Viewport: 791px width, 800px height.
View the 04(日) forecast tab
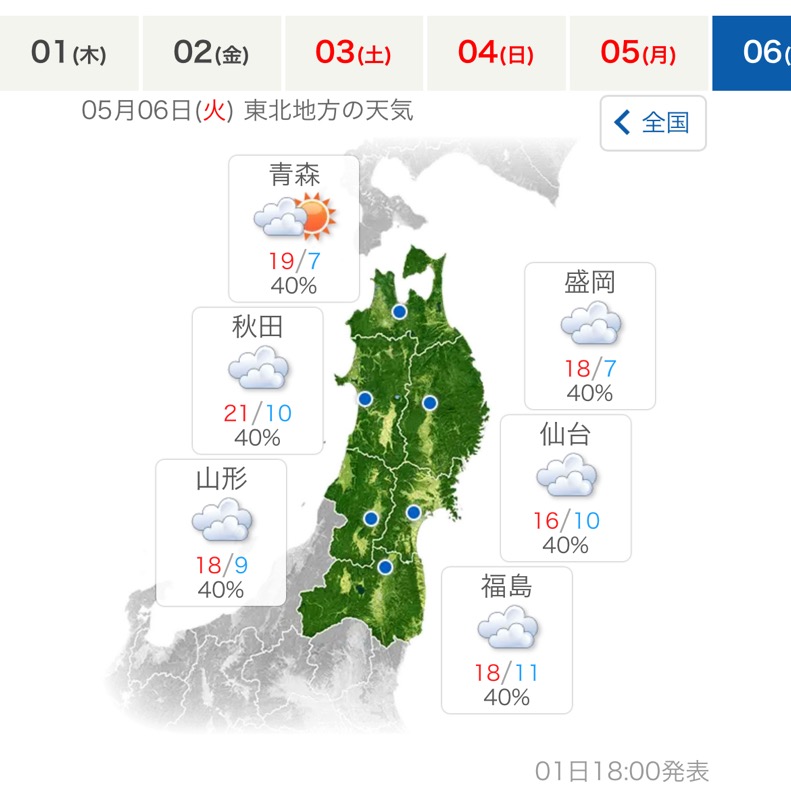point(496,52)
